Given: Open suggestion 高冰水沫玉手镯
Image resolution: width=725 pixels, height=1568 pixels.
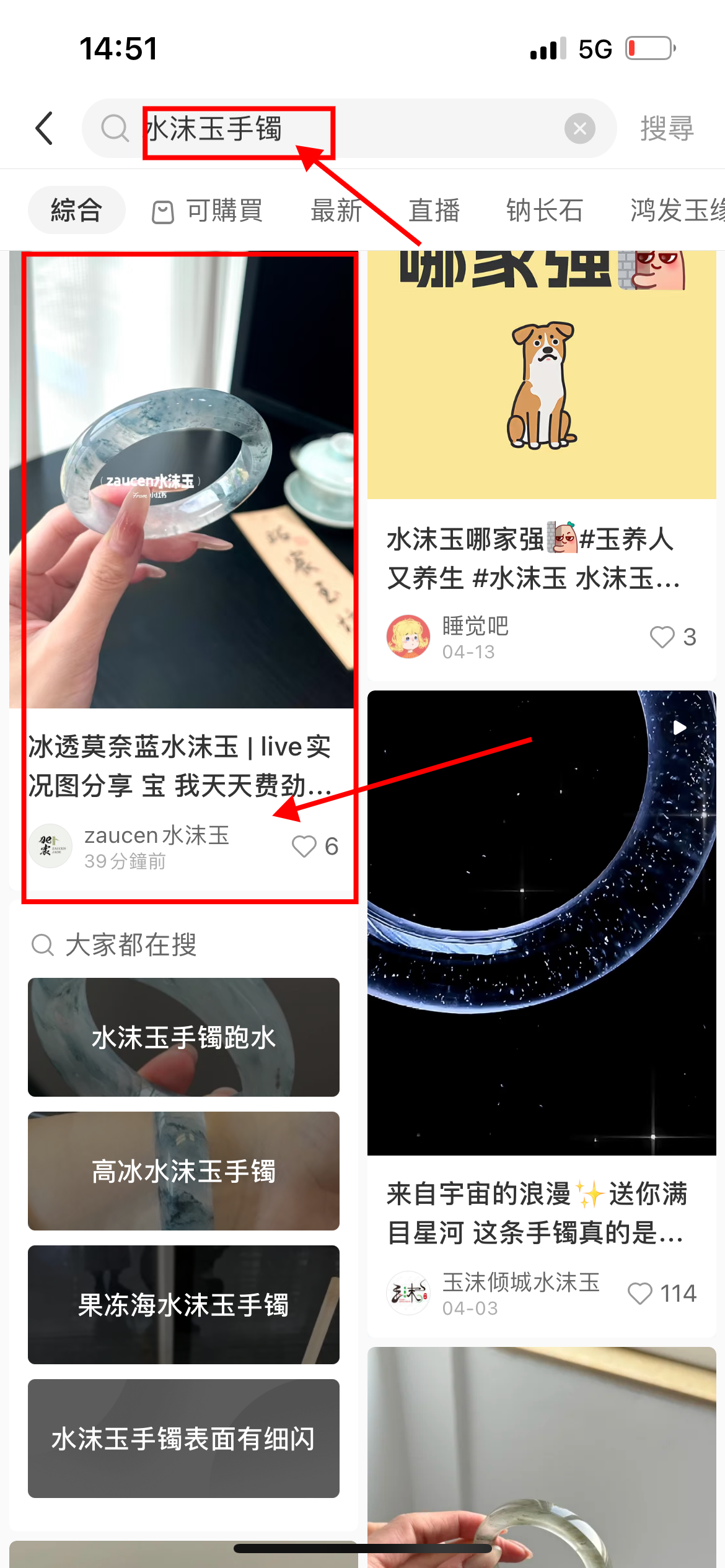Looking at the screenshot, I should [183, 1171].
